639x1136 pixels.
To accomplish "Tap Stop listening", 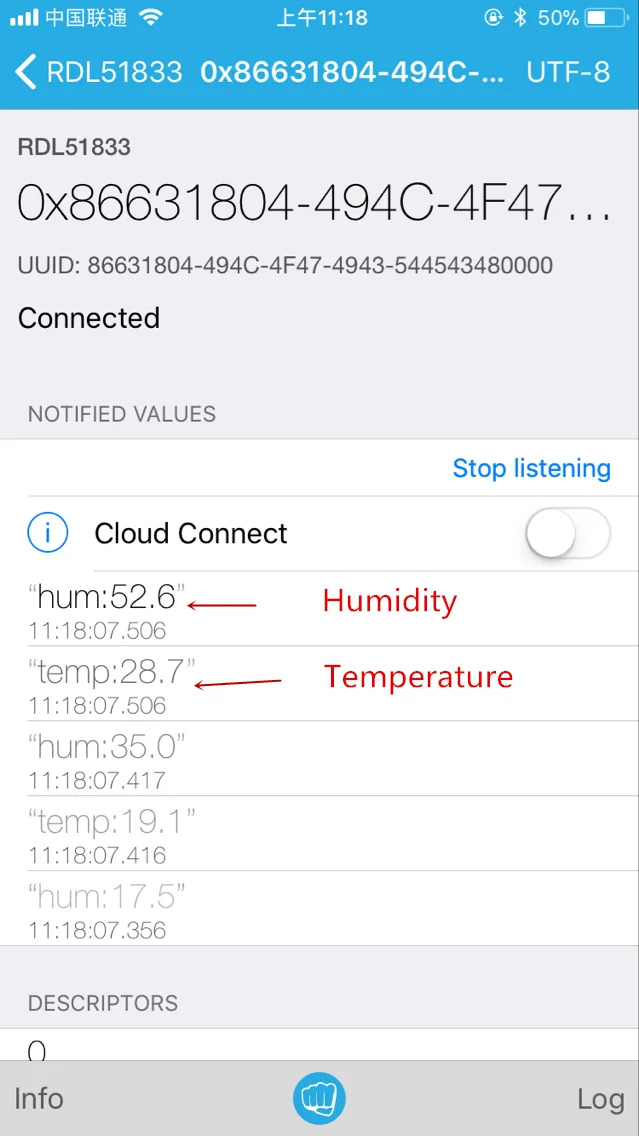I will coord(531,468).
